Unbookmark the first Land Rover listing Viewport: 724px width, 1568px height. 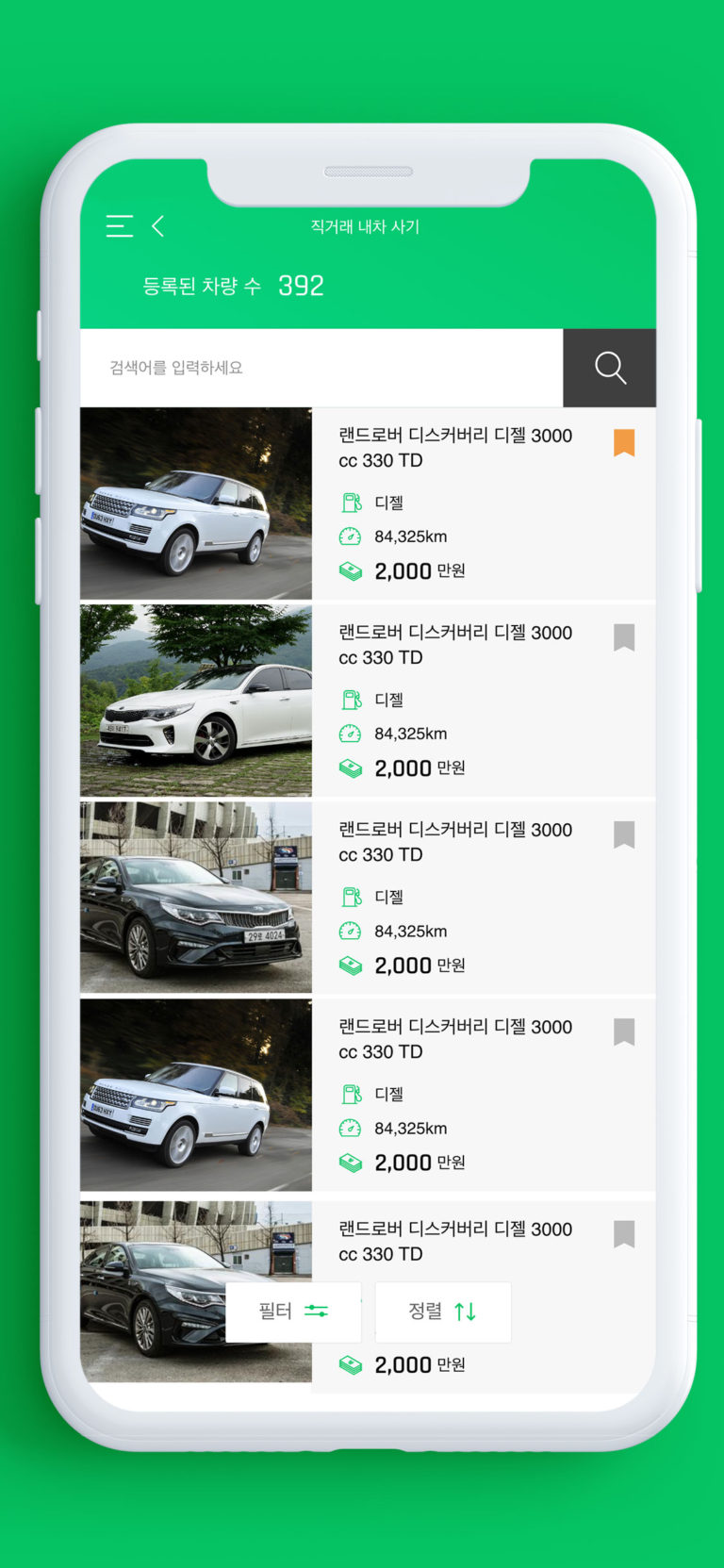tap(623, 441)
